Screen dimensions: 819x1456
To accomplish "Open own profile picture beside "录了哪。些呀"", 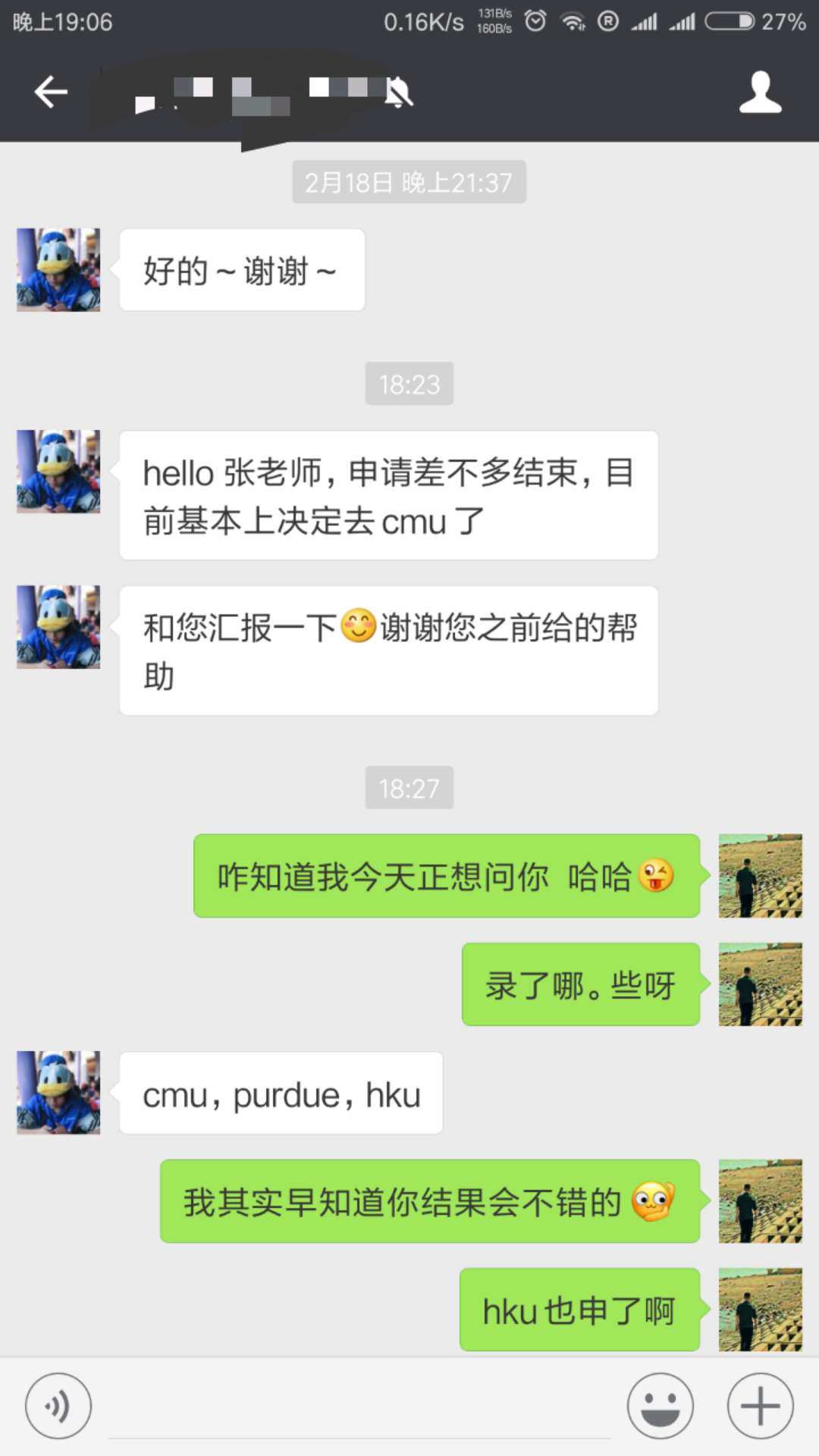I will (760, 984).
